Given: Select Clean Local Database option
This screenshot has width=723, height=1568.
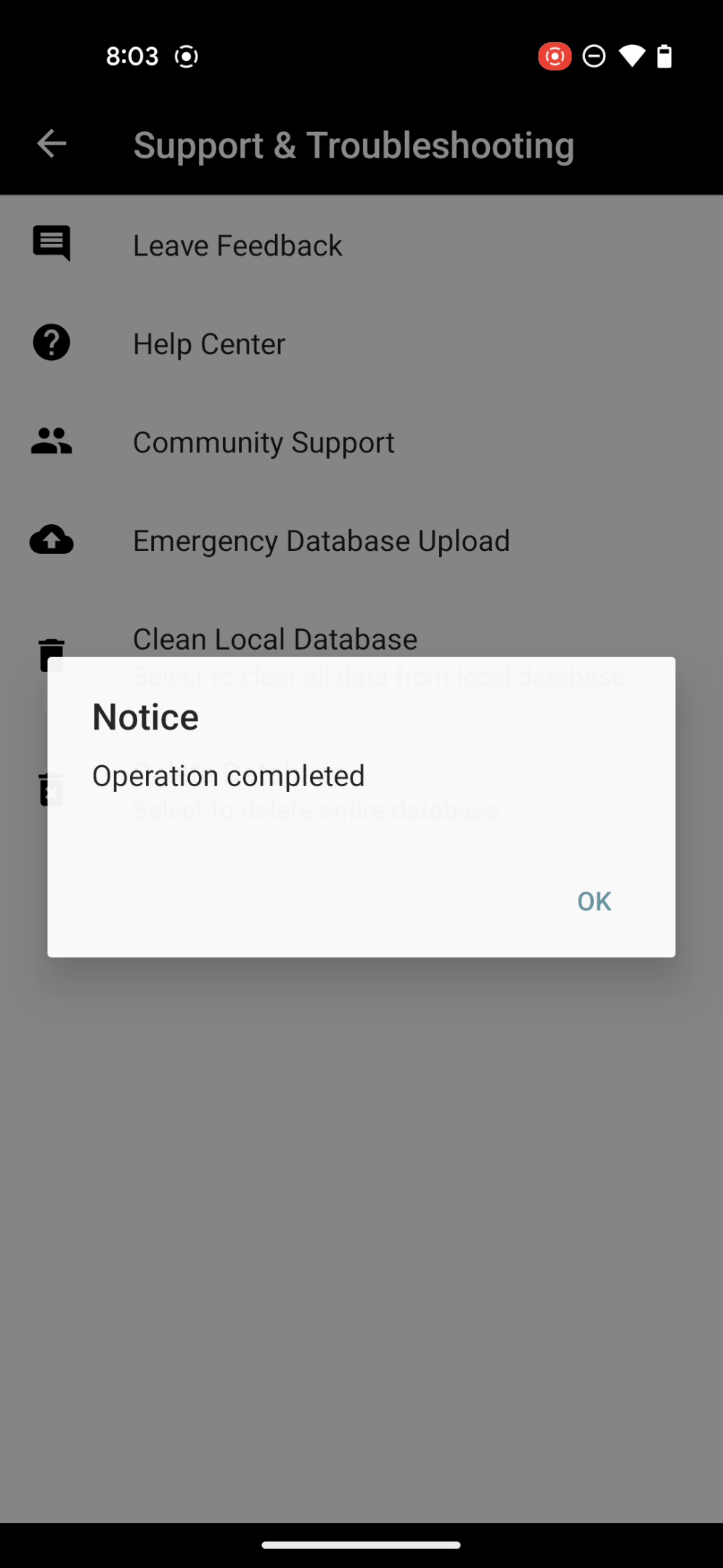Looking at the screenshot, I should [x=275, y=639].
